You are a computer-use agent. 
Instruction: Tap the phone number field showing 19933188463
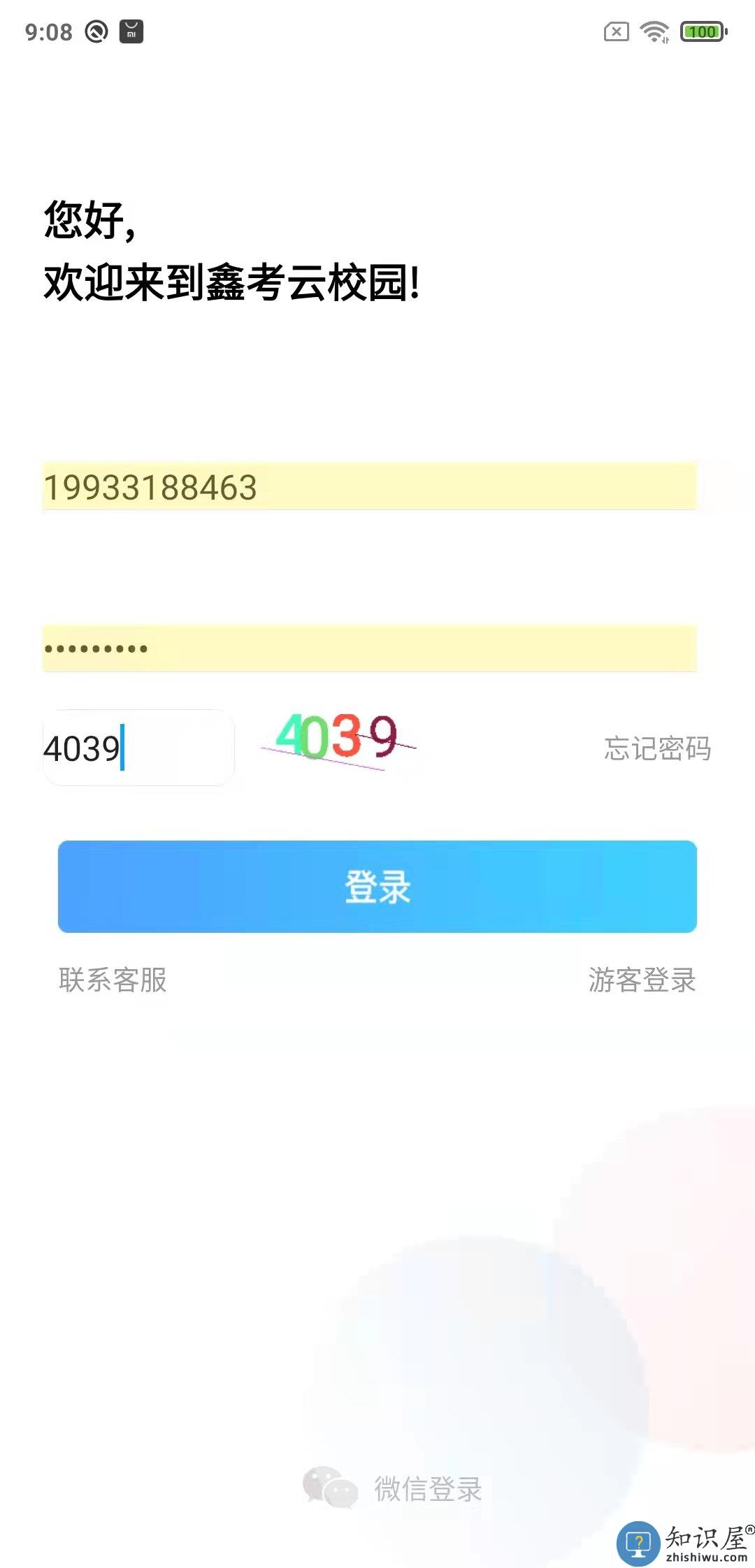[369, 487]
